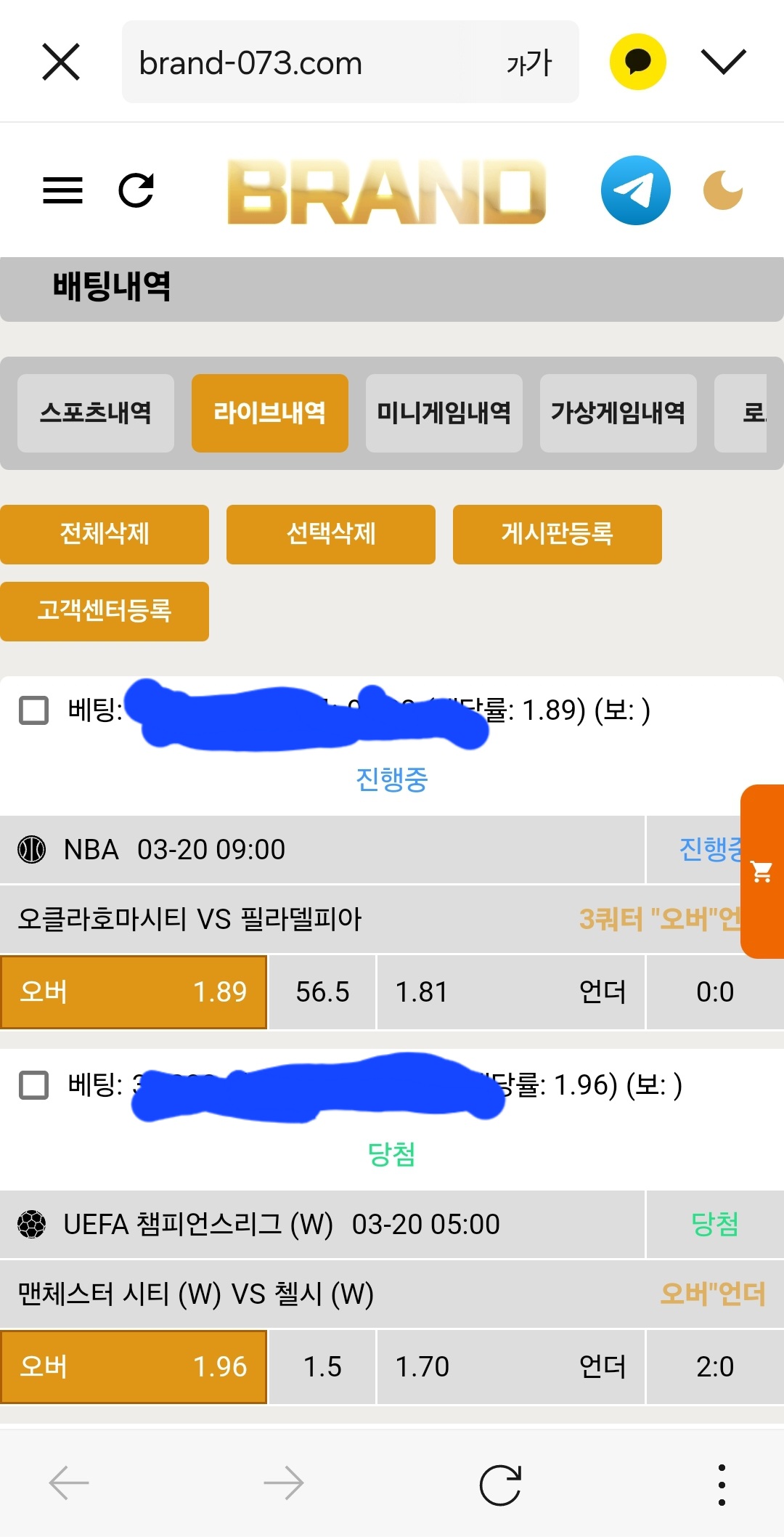
Task: Check the box for the 1.96 odds bet
Action: [33, 1085]
